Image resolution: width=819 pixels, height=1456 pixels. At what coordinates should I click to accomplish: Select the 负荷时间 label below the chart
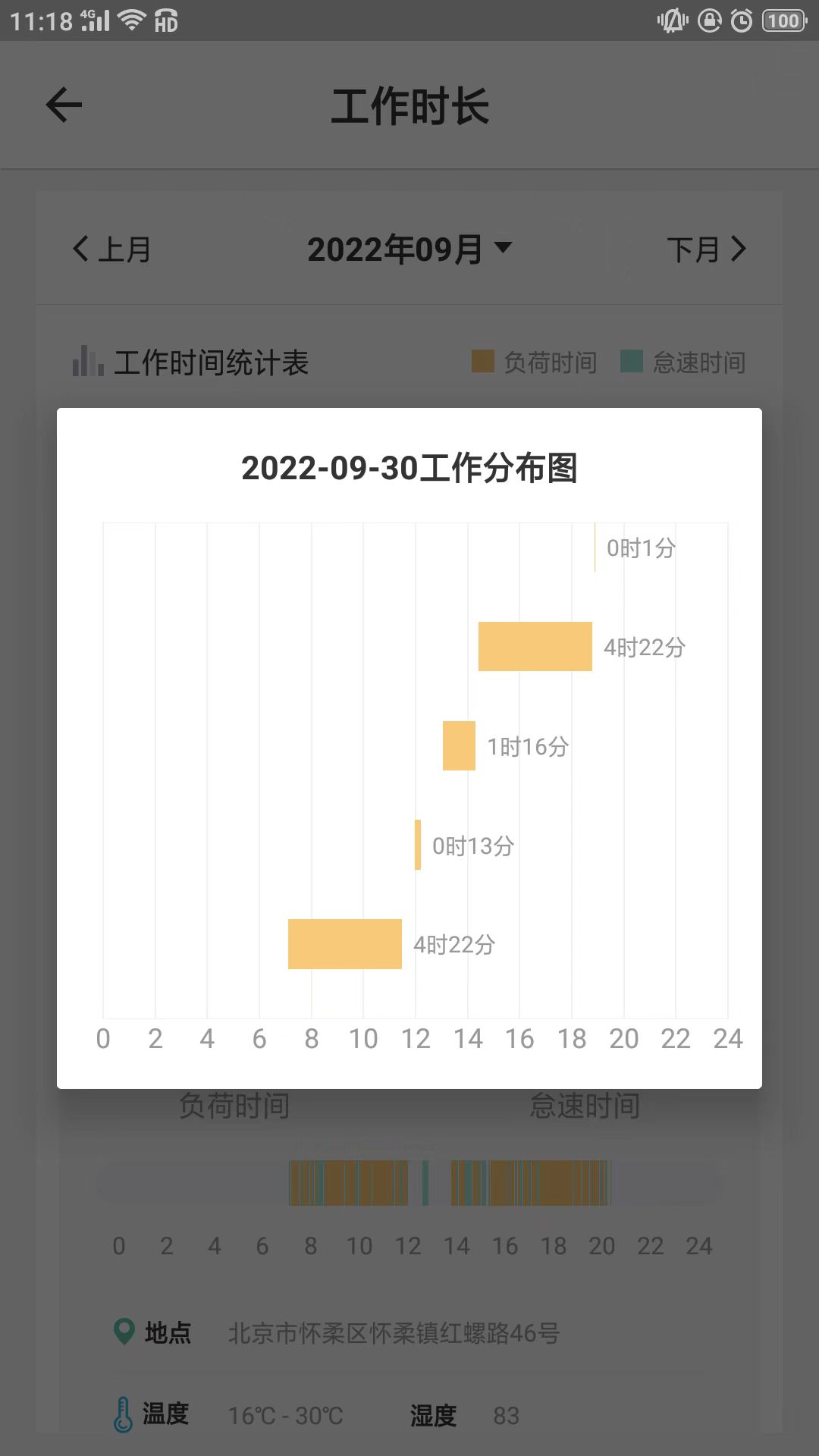pos(234,1106)
